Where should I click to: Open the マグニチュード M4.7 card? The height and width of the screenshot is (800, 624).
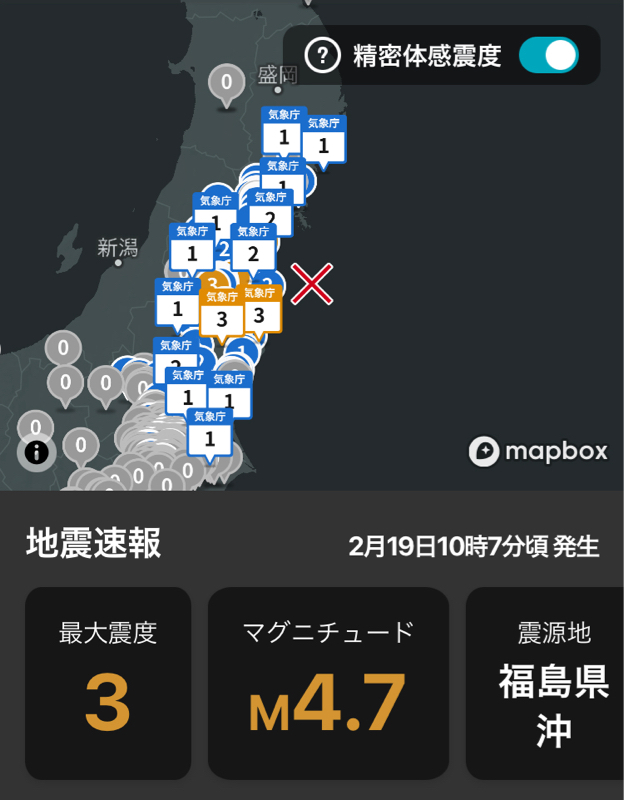(328, 683)
